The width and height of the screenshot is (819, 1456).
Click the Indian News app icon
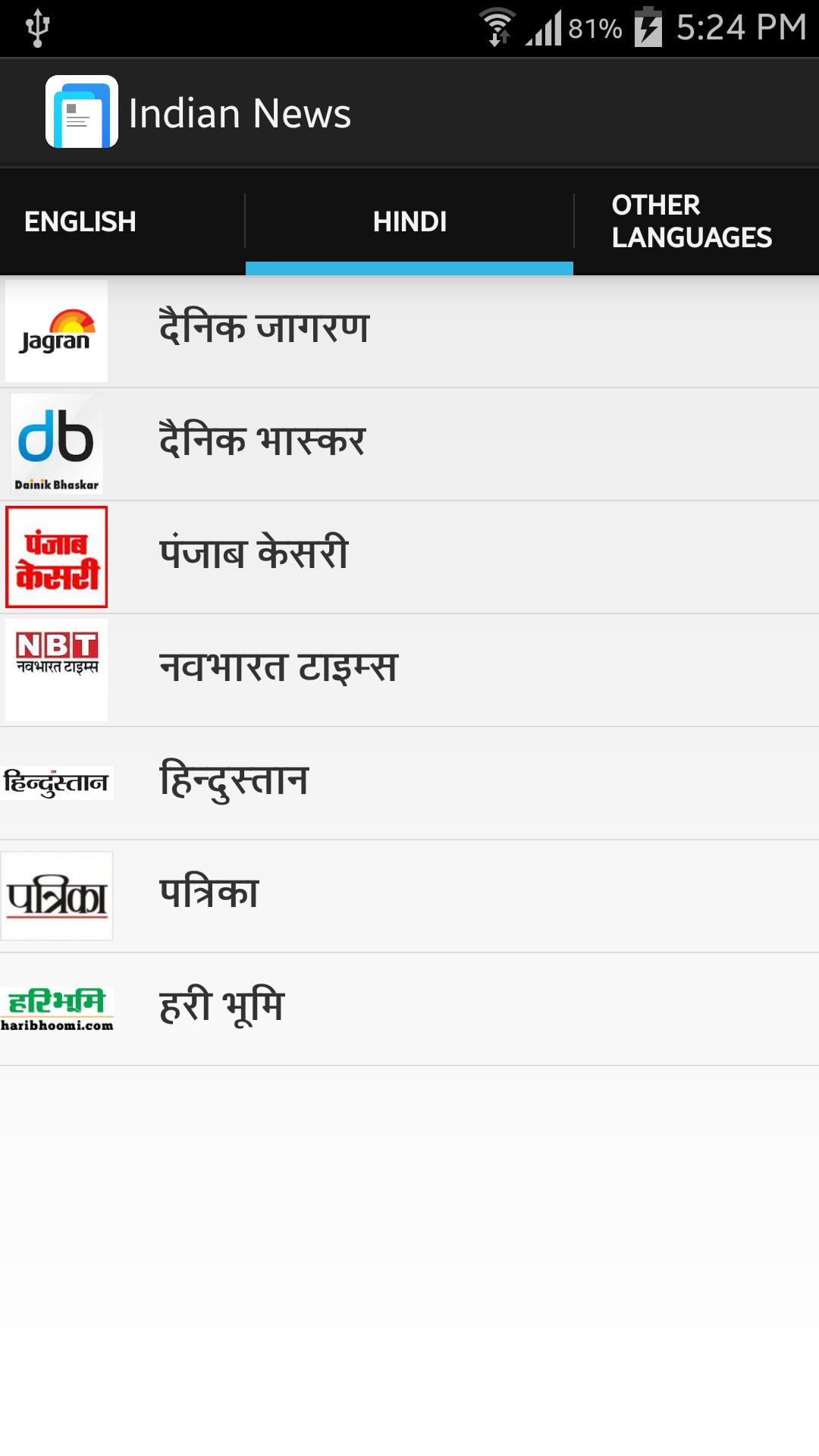[x=82, y=112]
